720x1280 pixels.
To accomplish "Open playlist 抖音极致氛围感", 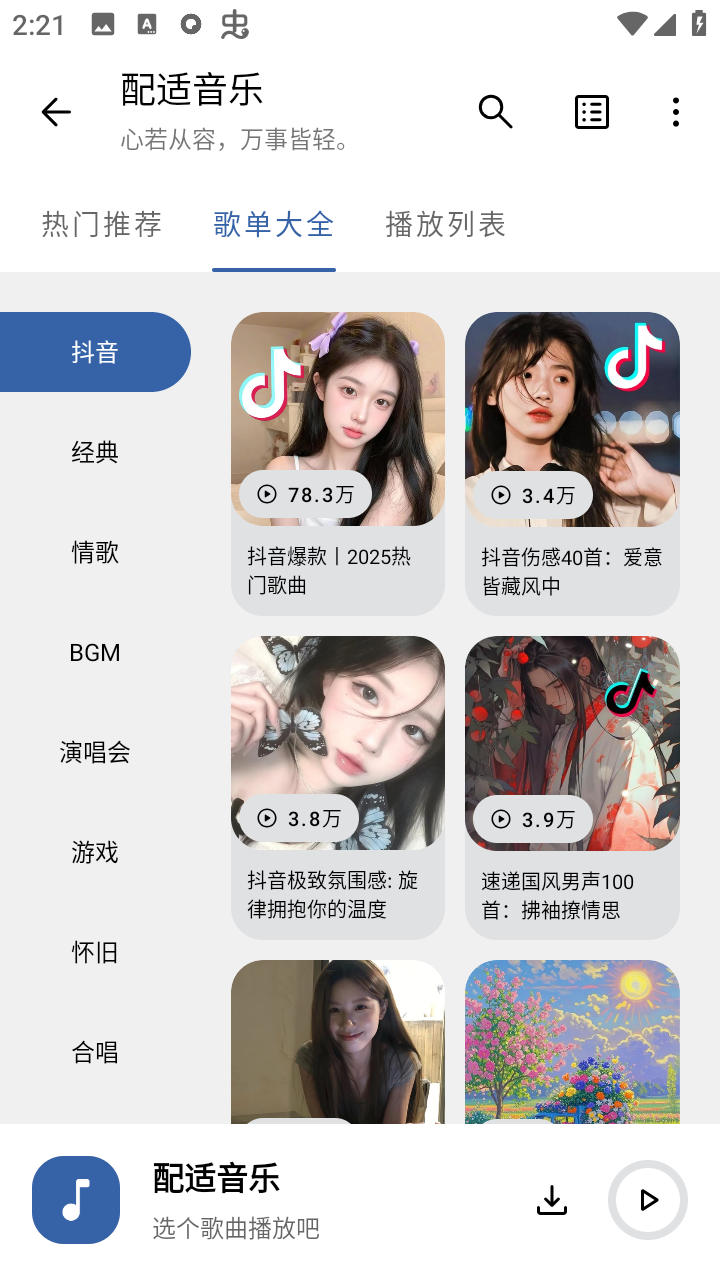I will pyautogui.click(x=338, y=787).
